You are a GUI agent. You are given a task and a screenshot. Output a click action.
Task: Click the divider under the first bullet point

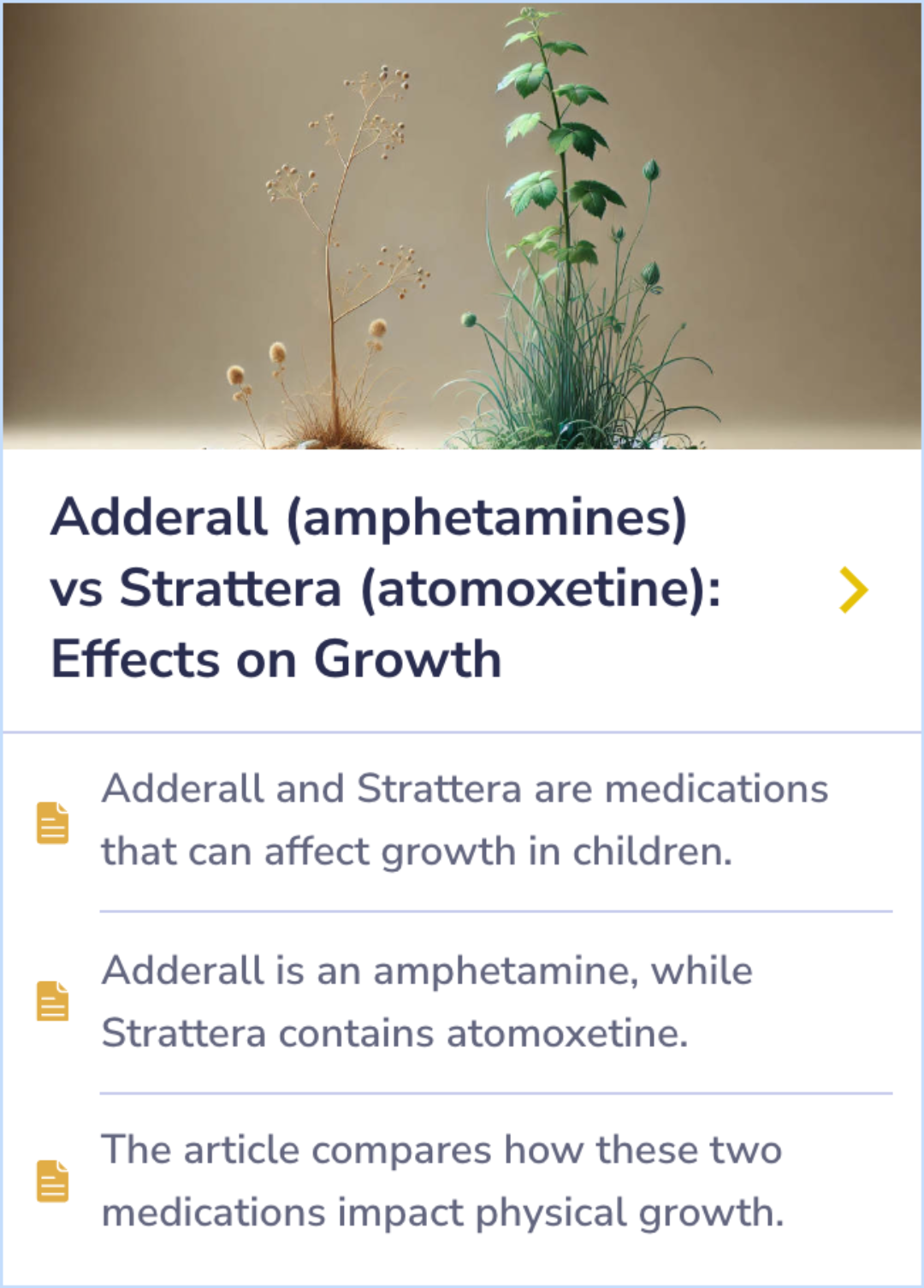tap(496, 910)
